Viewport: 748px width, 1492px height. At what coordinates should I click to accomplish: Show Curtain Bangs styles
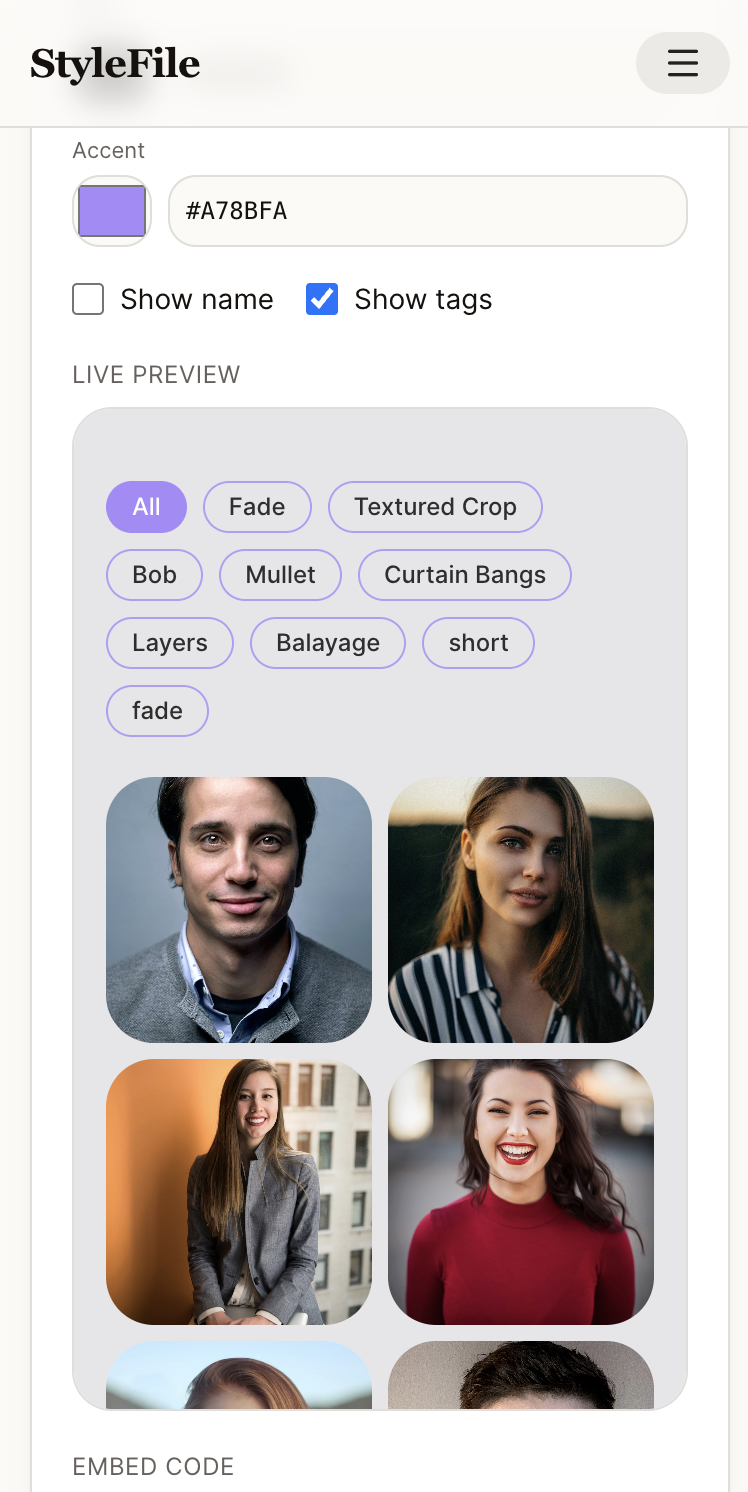pyautogui.click(x=465, y=575)
